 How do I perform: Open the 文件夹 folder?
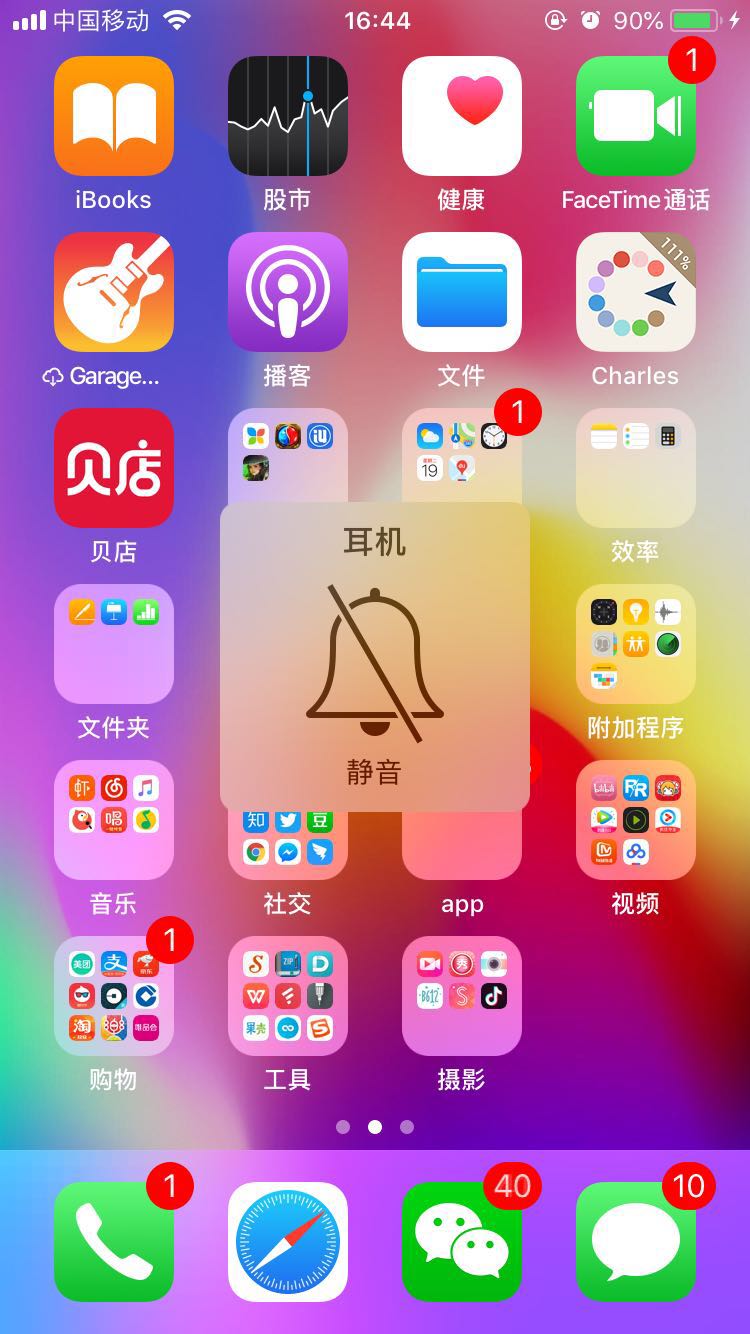pyautogui.click(x=113, y=644)
